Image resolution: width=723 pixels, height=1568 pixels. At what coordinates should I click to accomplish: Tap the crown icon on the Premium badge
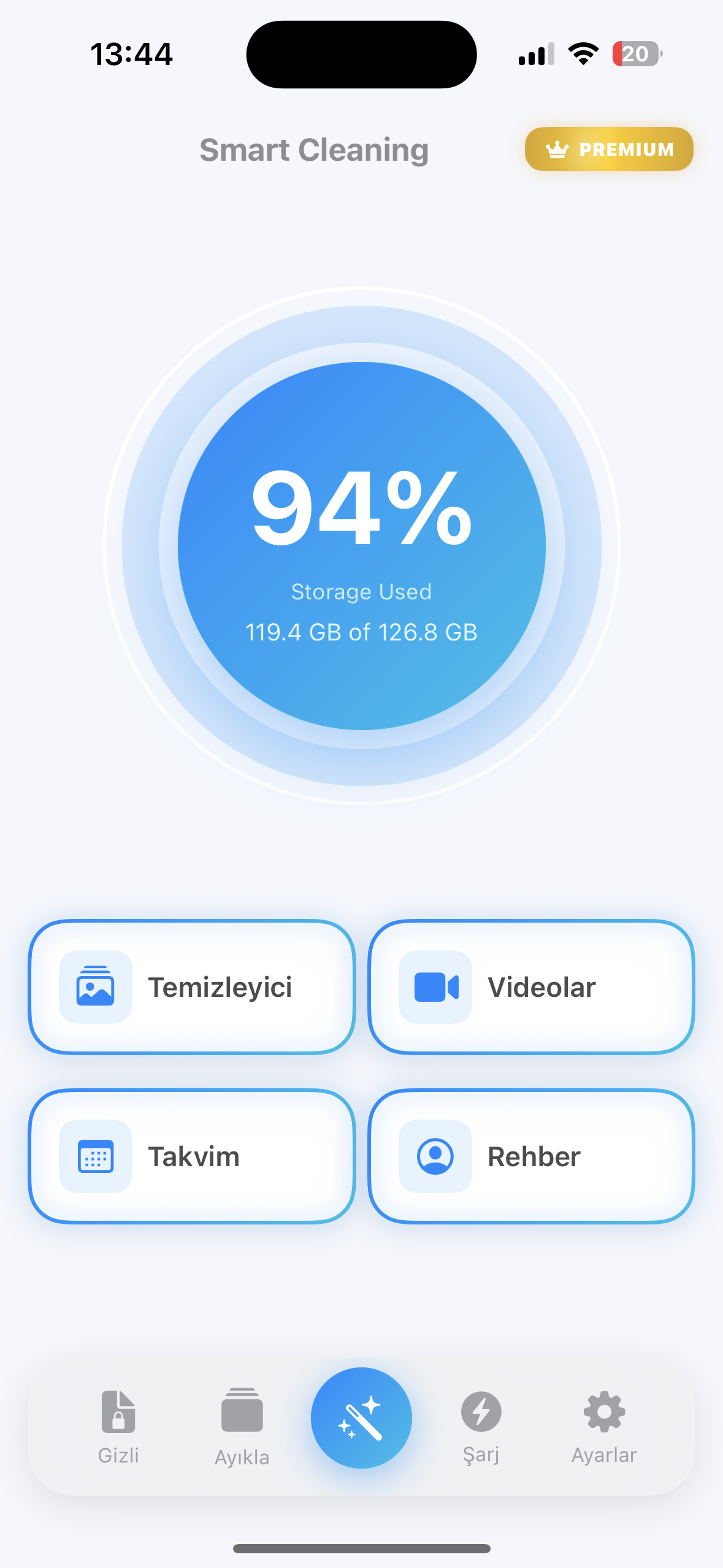click(557, 148)
